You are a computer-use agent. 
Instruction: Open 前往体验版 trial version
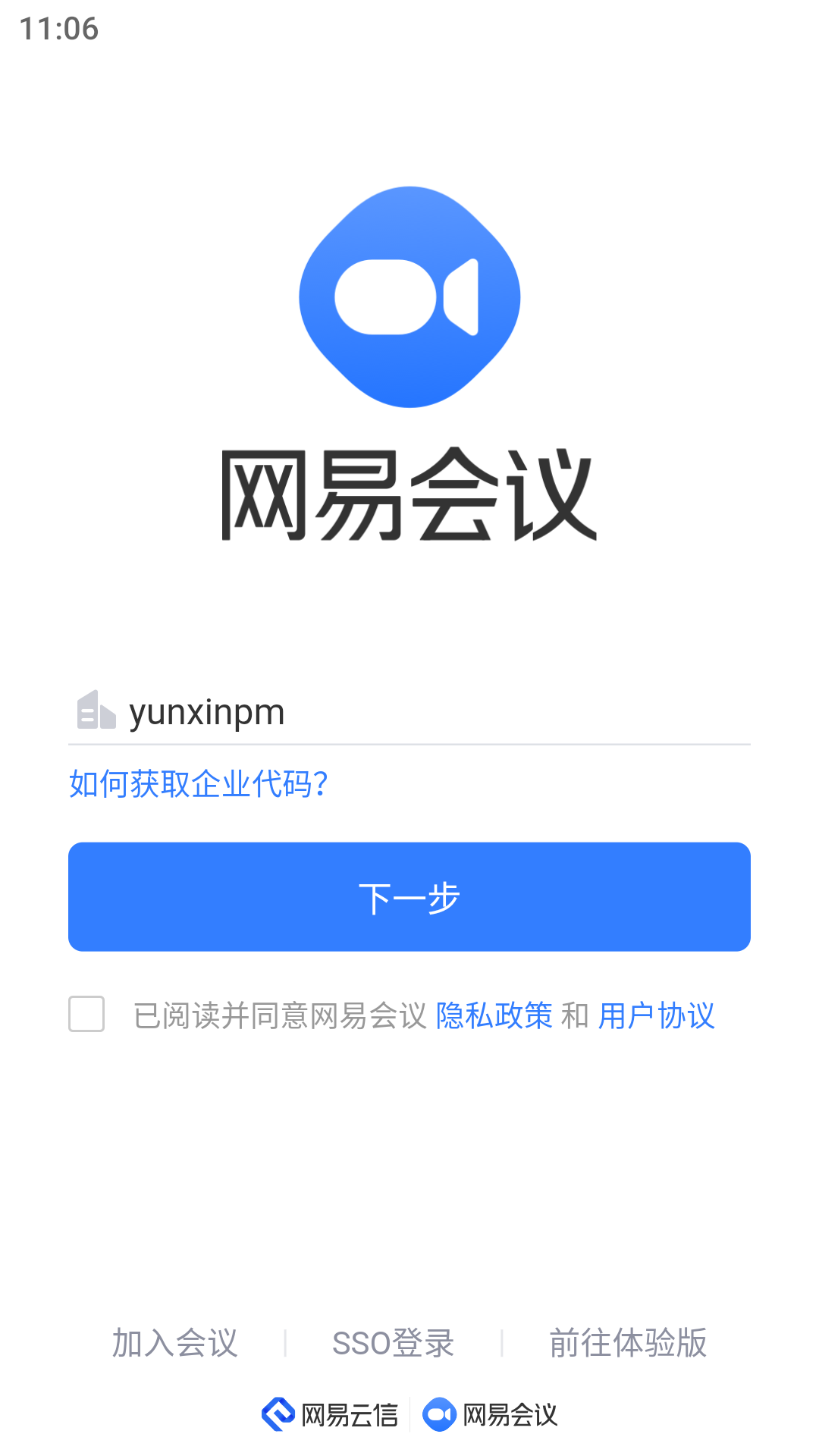click(629, 1342)
